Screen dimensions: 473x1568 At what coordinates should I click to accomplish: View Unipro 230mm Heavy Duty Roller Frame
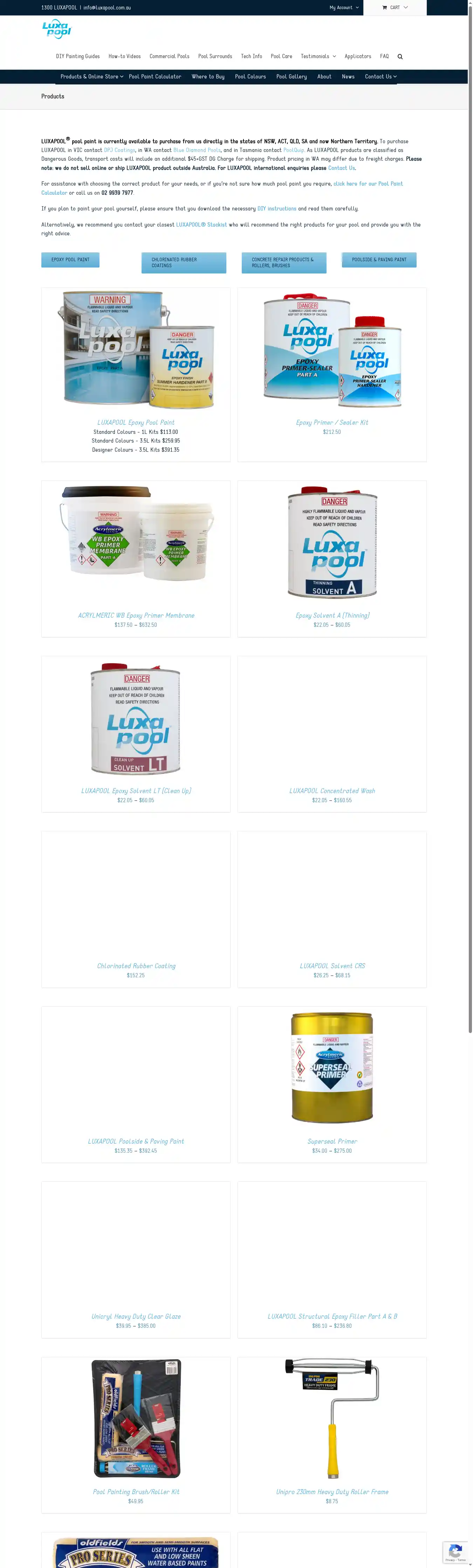tap(332, 1492)
